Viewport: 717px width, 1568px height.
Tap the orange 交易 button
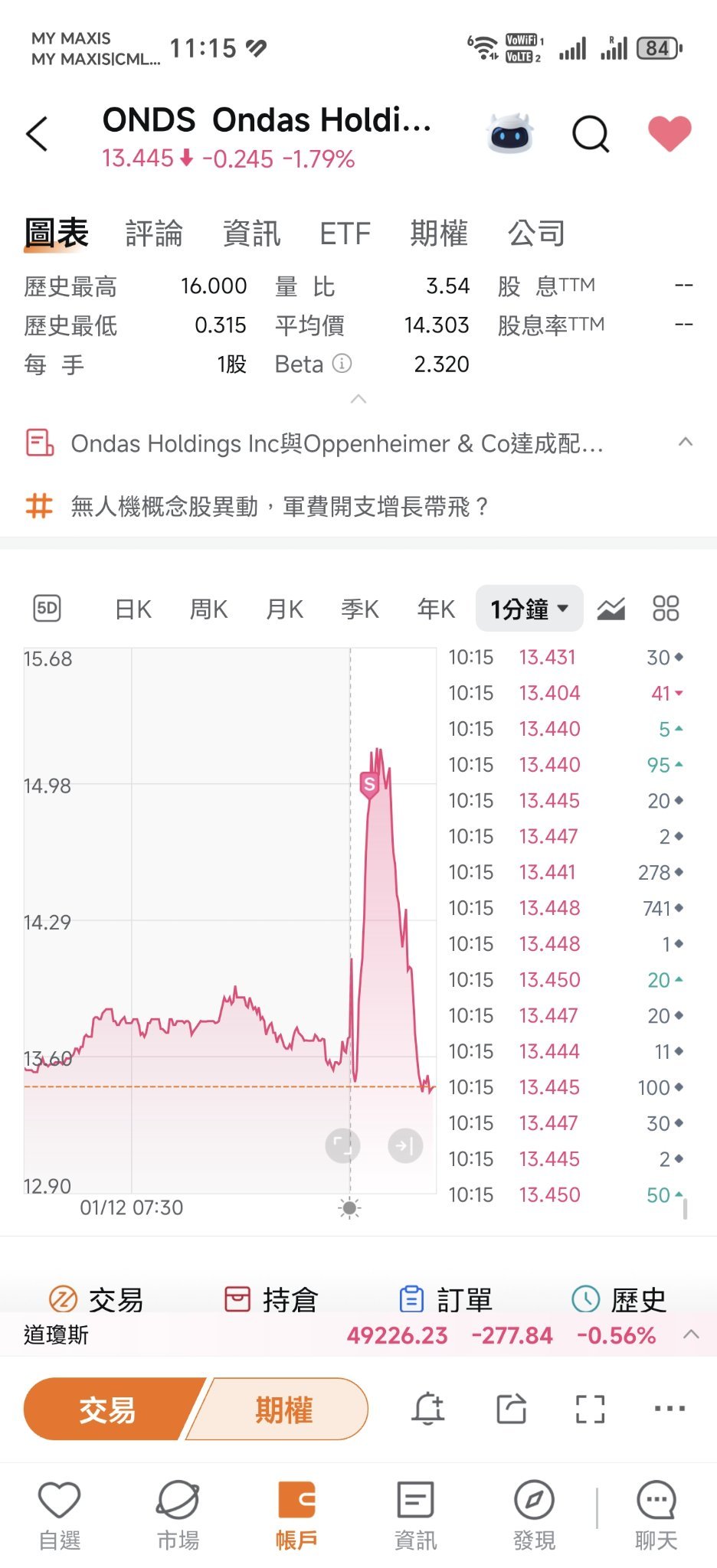(x=109, y=1410)
